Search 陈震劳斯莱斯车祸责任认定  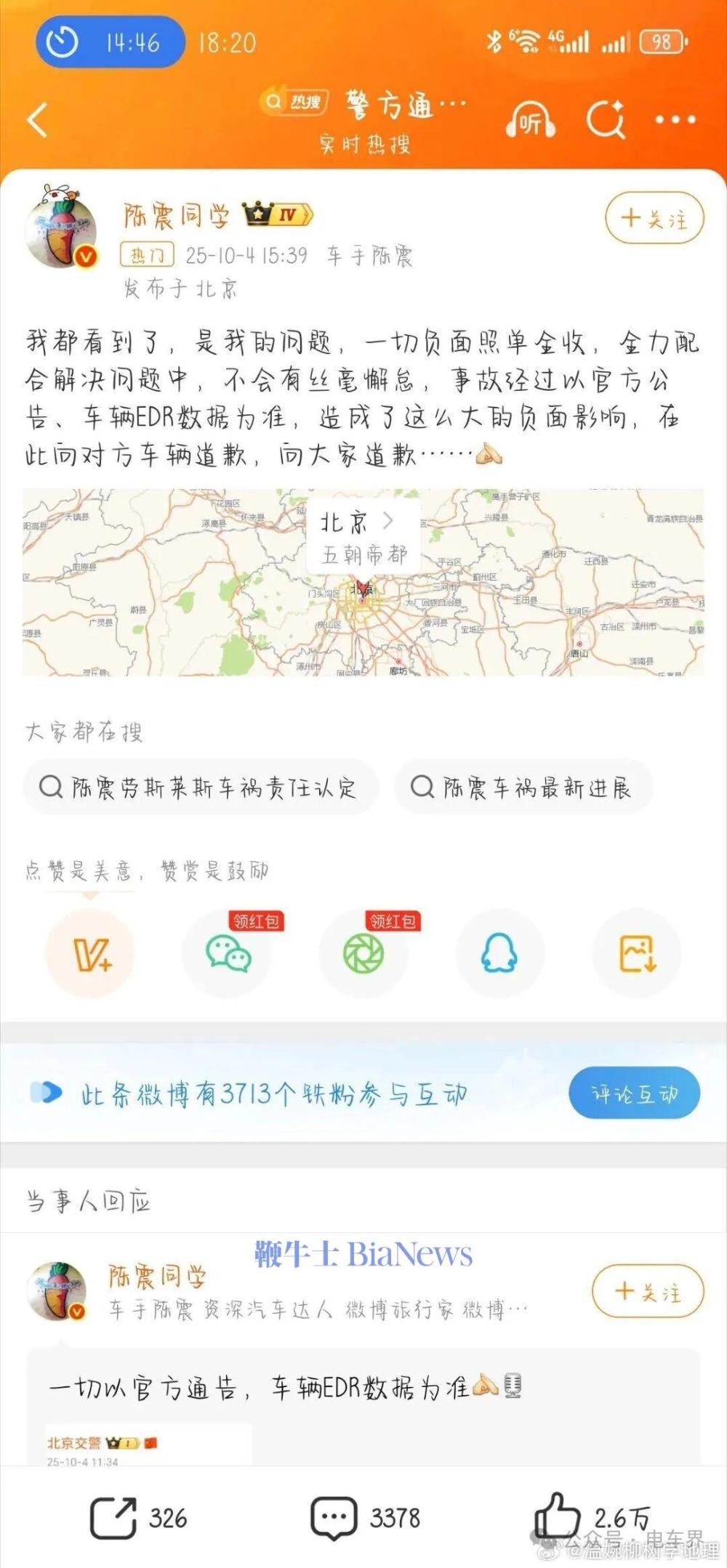(x=201, y=787)
